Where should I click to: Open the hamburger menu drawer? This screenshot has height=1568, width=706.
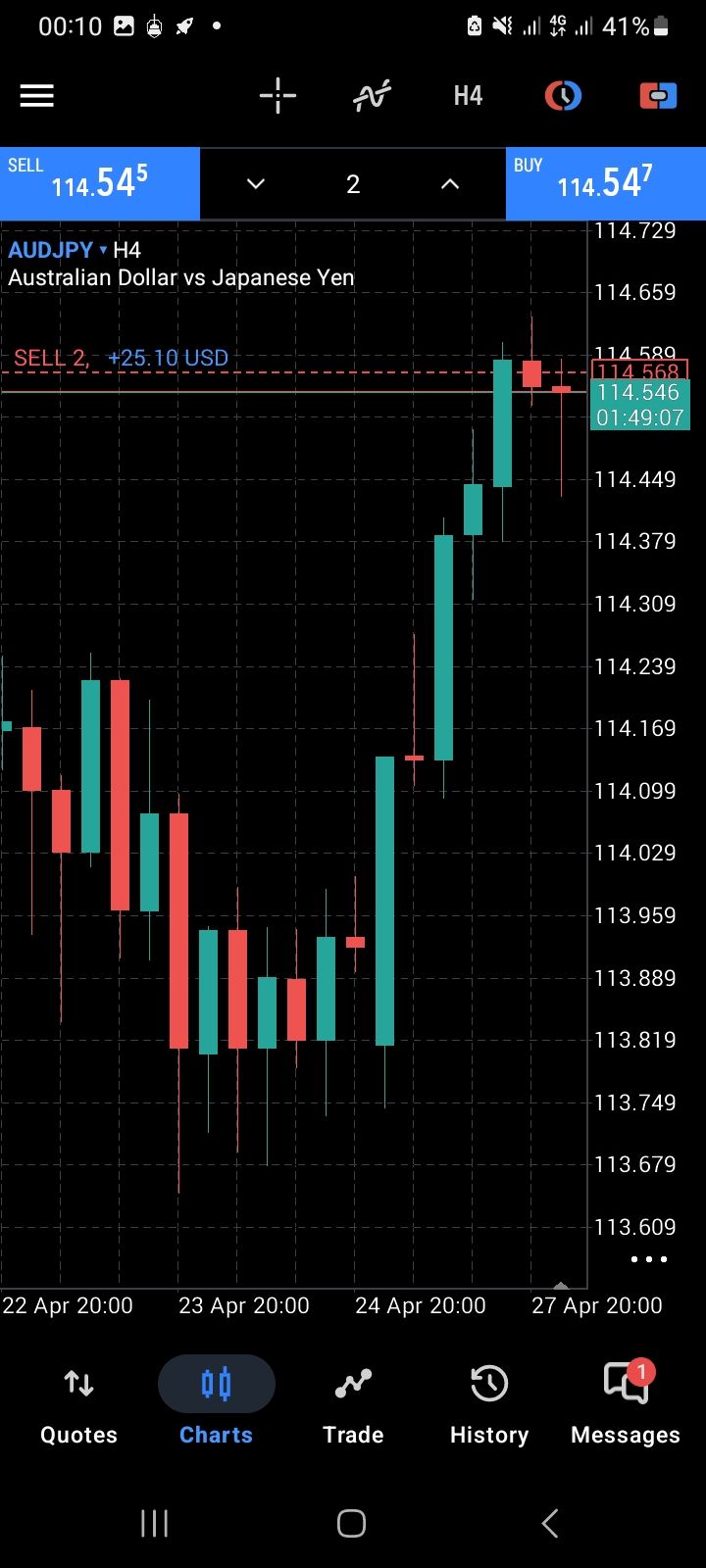pyautogui.click(x=37, y=96)
